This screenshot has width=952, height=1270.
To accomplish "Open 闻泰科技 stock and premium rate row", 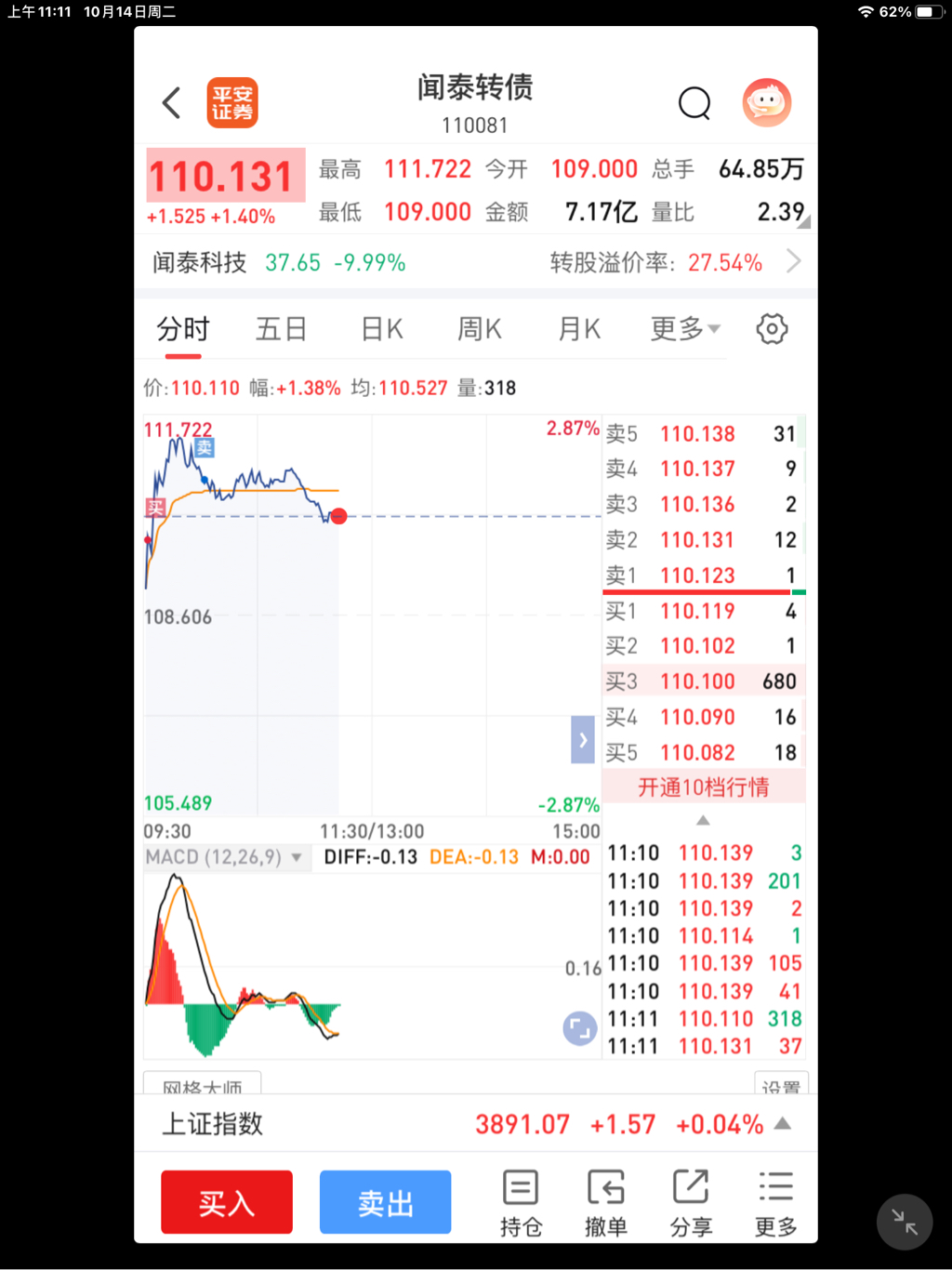I will 476,262.
